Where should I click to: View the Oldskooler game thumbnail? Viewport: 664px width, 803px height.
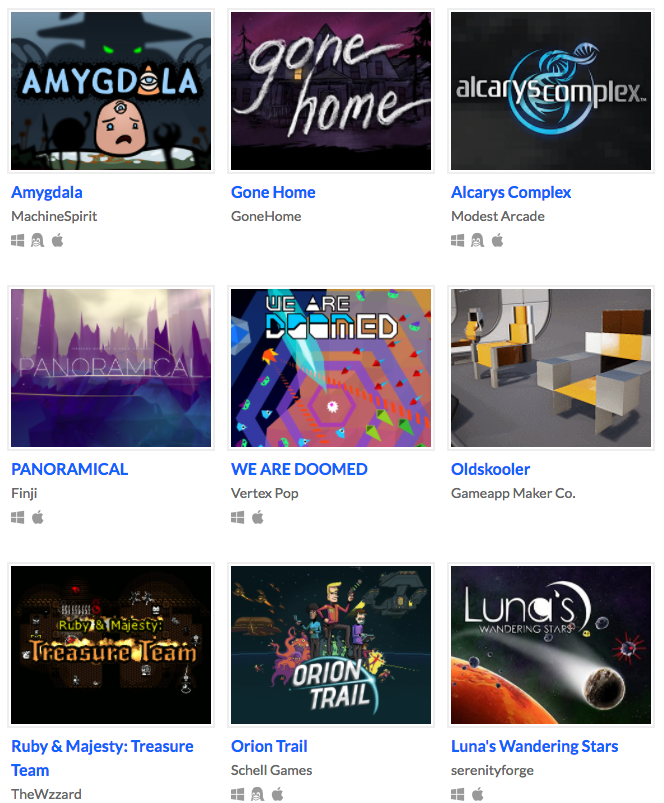coord(551,368)
